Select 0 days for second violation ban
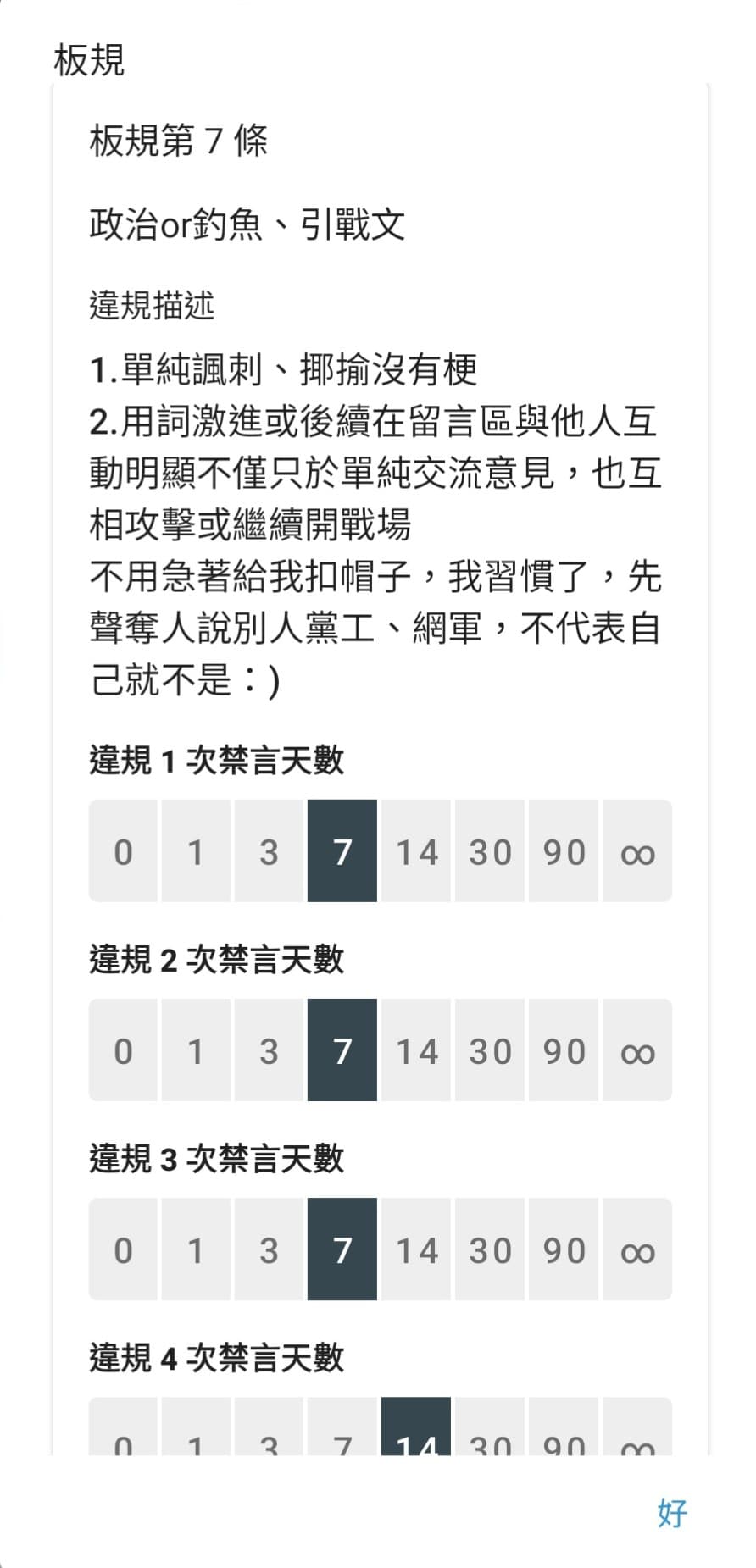The width and height of the screenshot is (756, 1568). pos(124,1050)
